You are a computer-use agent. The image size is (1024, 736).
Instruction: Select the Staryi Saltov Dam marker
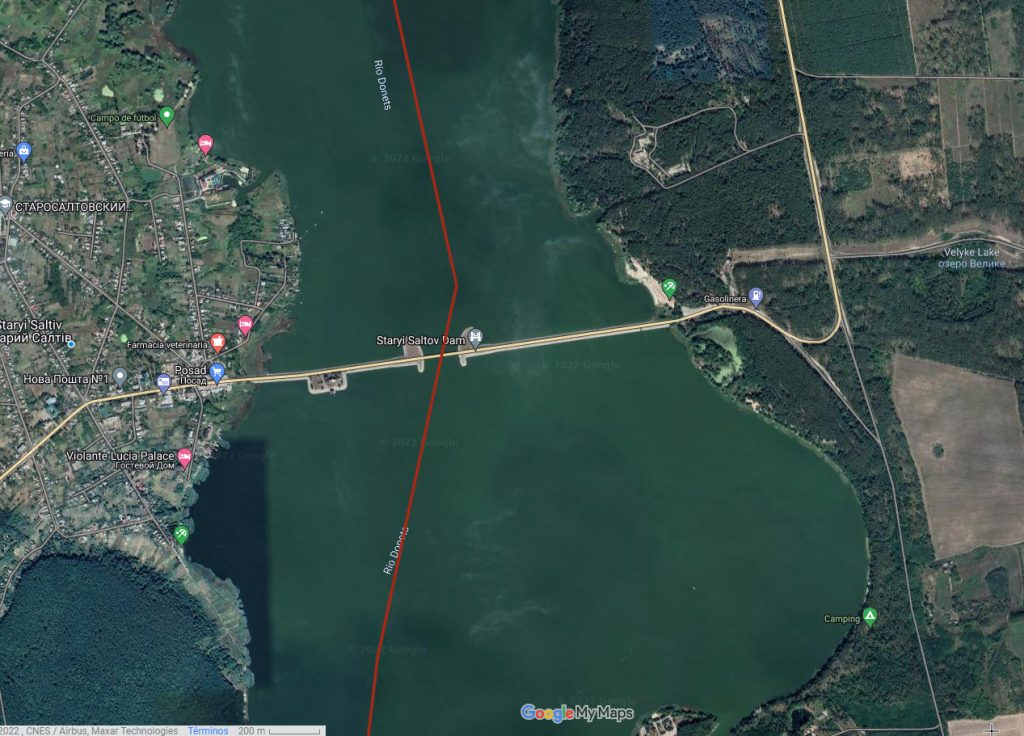(476, 338)
